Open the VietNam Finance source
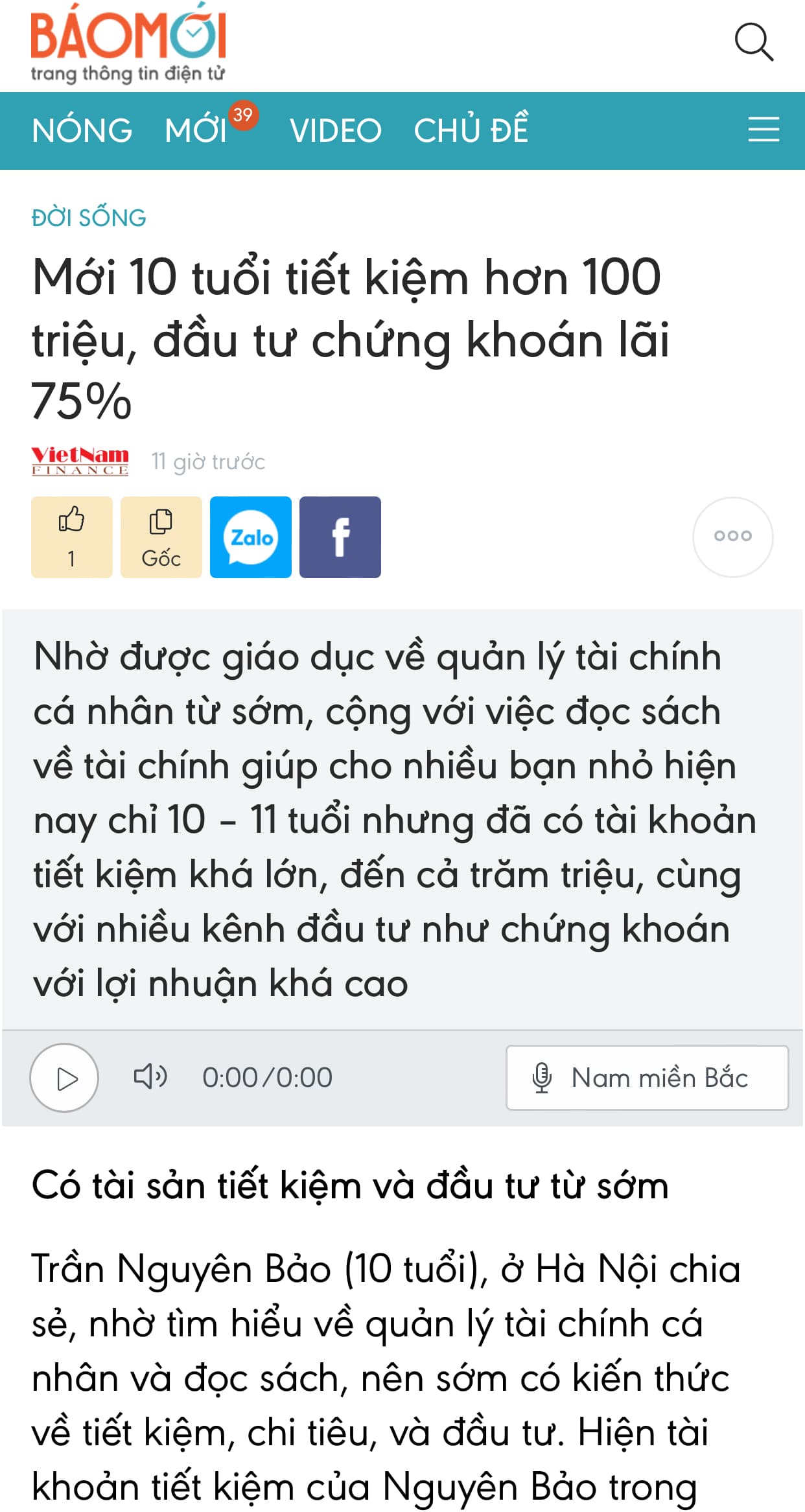 (80, 461)
